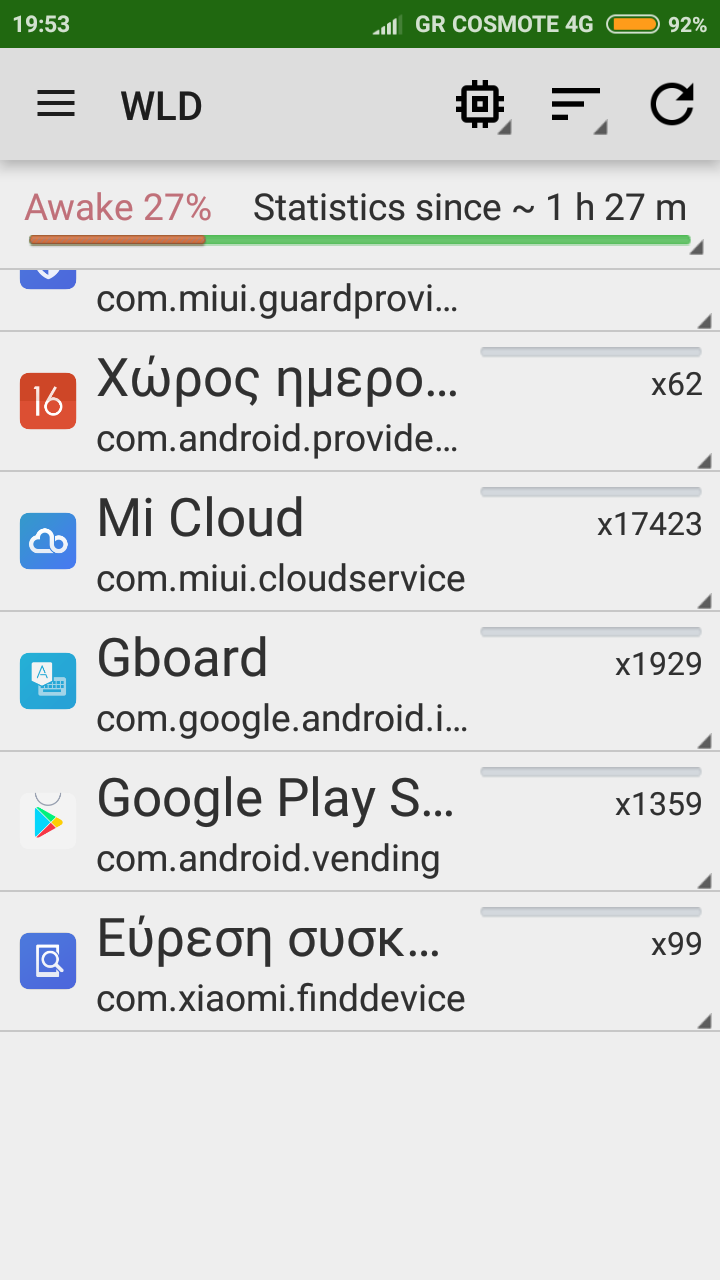The image size is (720, 1280).
Task: Open Google Play Store wakelock details
Action: tap(360, 821)
